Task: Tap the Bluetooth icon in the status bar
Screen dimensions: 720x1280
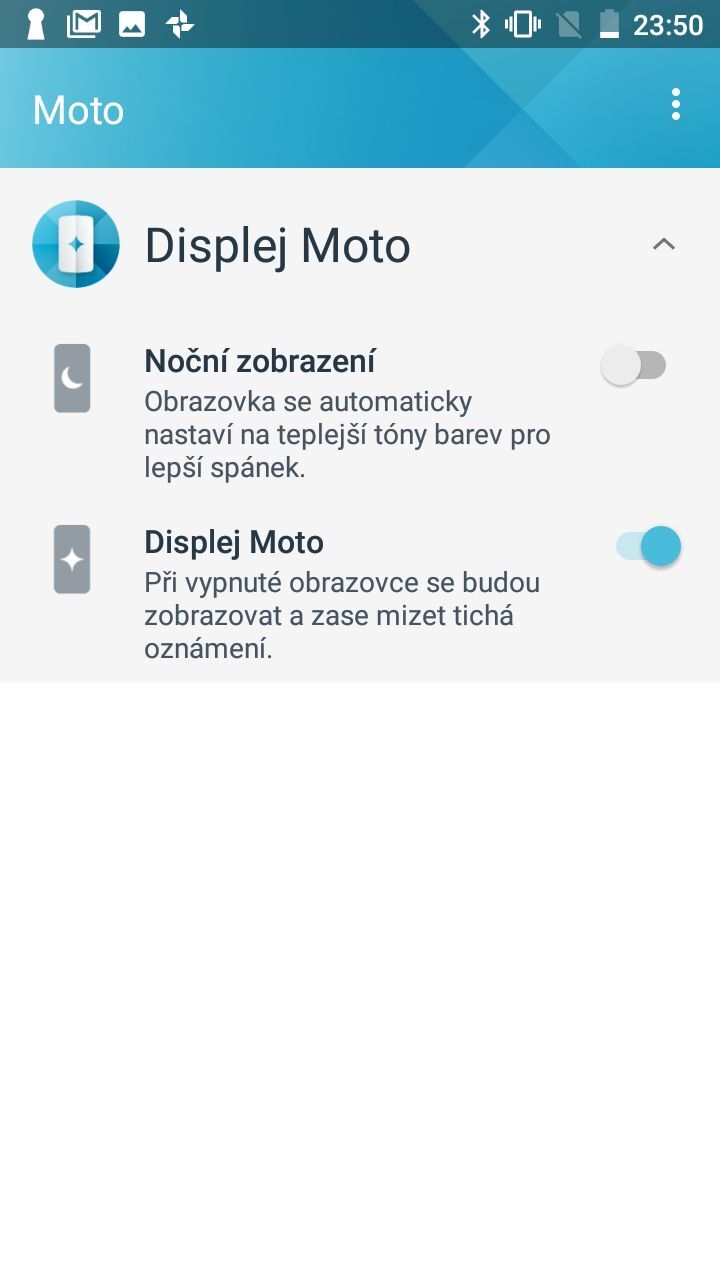Action: tap(482, 23)
